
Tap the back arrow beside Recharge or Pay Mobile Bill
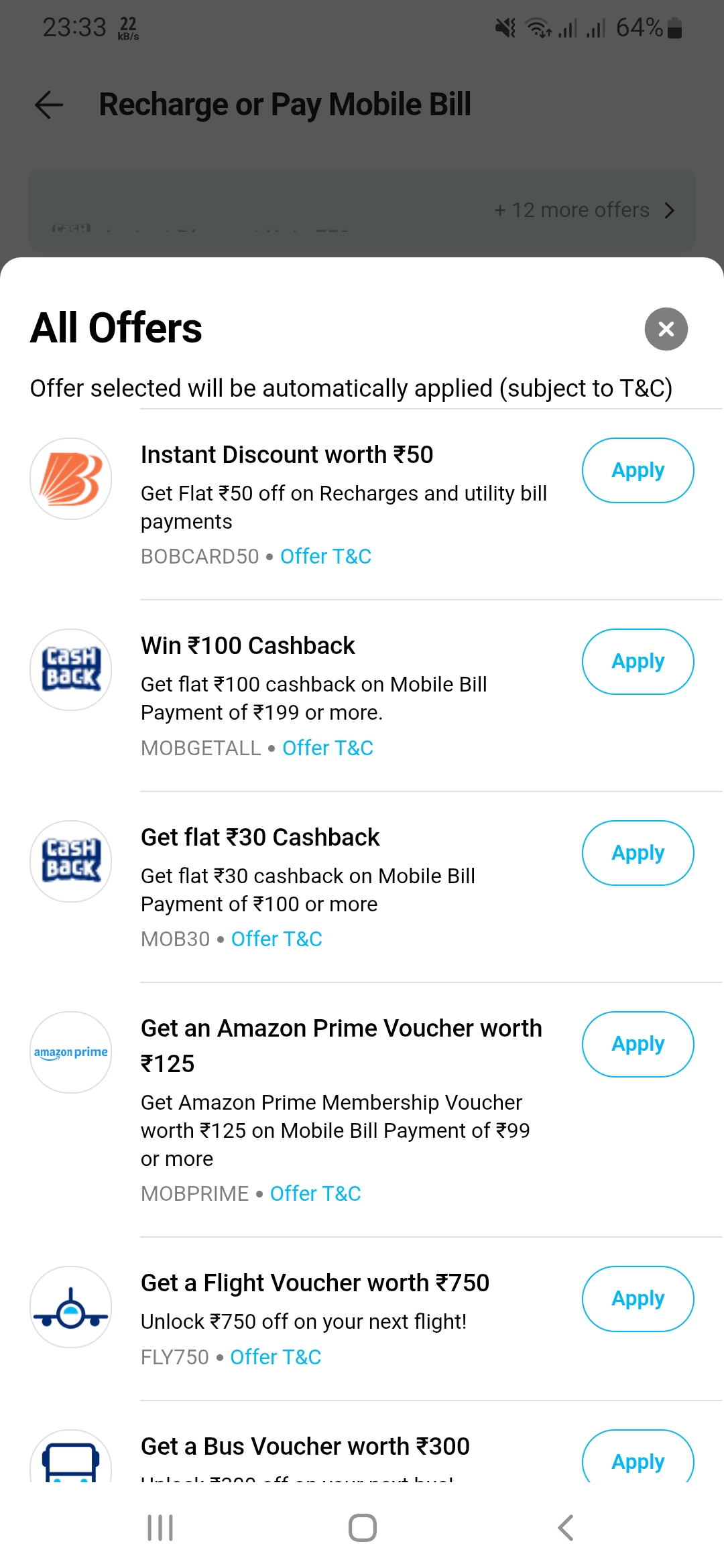point(47,105)
